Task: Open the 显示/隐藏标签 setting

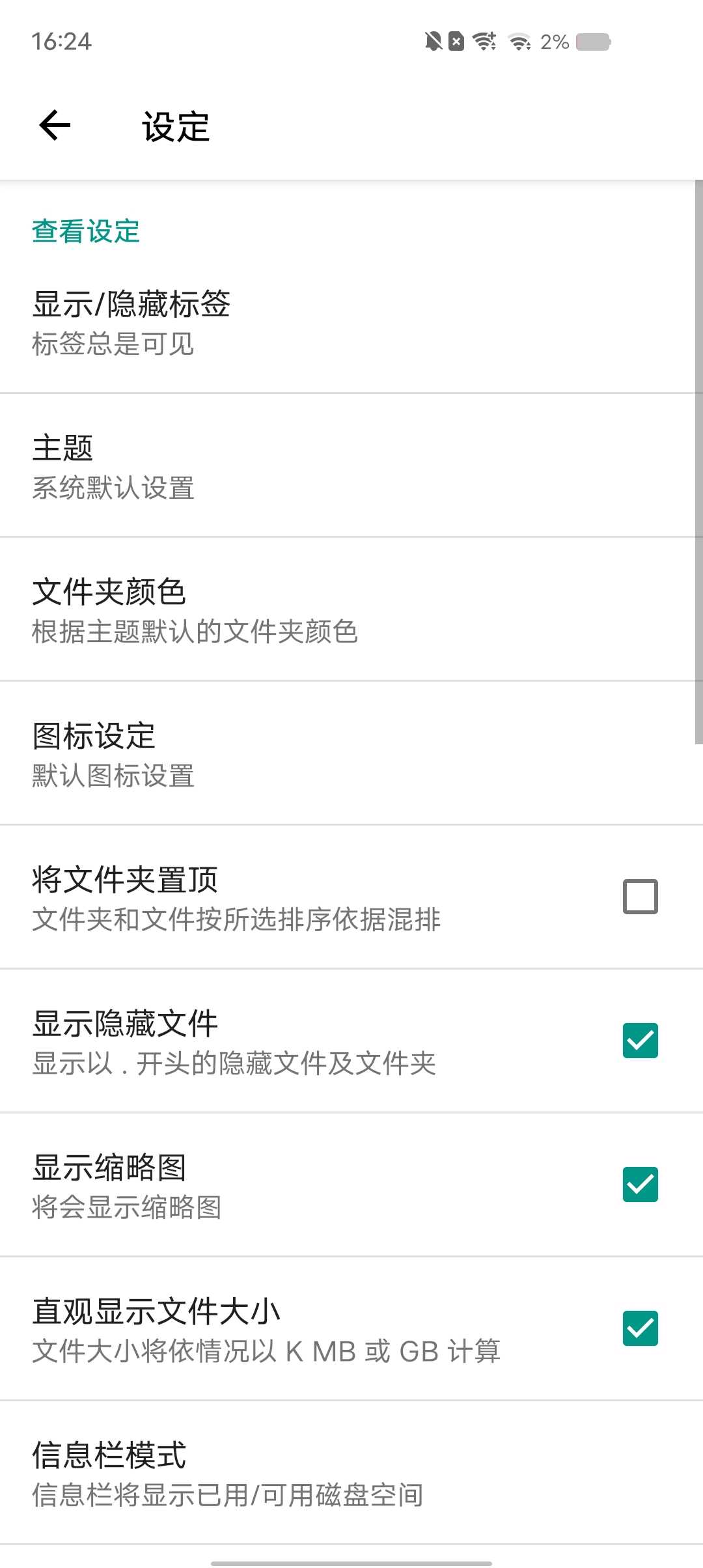Action: (x=351, y=322)
